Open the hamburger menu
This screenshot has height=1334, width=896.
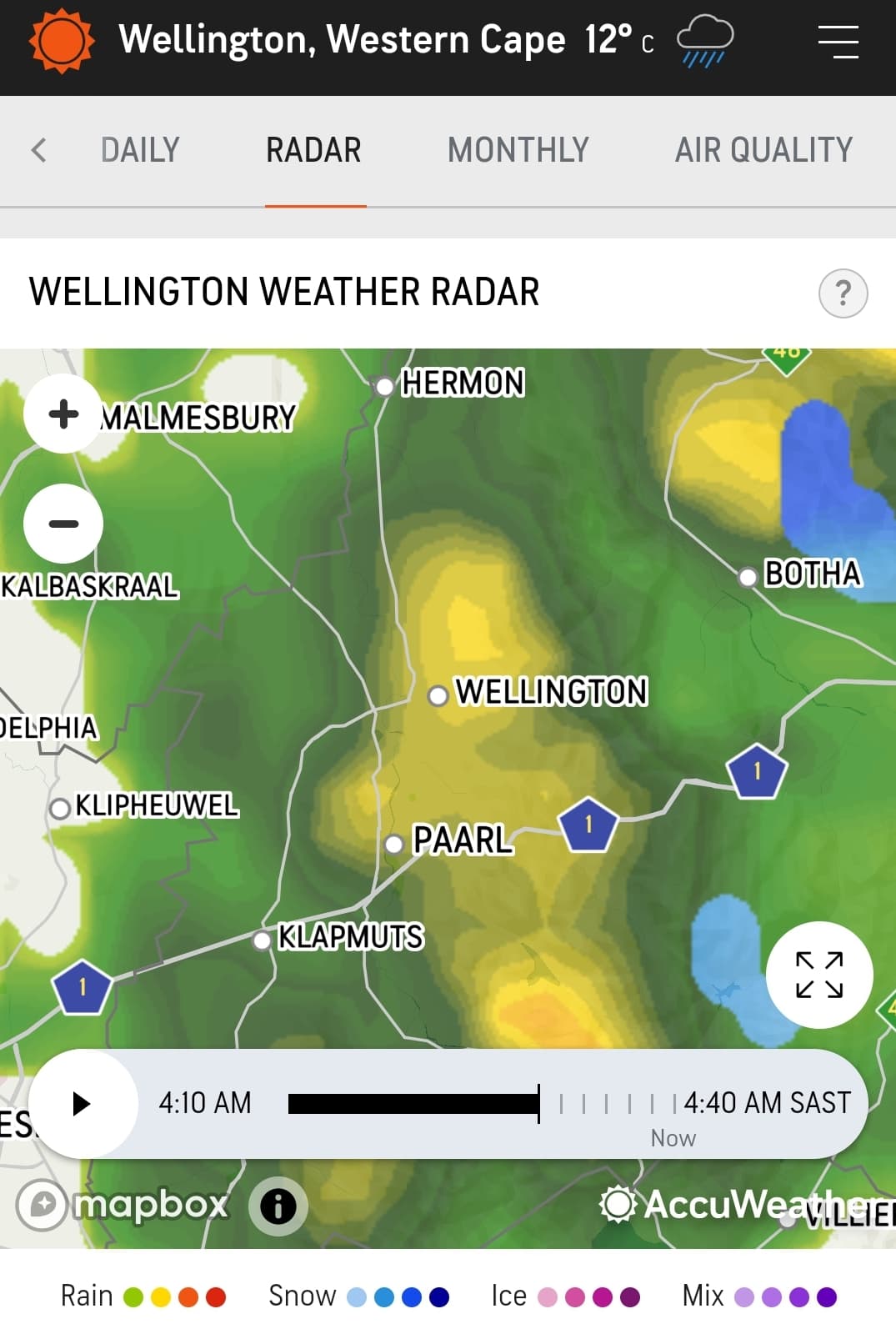838,42
